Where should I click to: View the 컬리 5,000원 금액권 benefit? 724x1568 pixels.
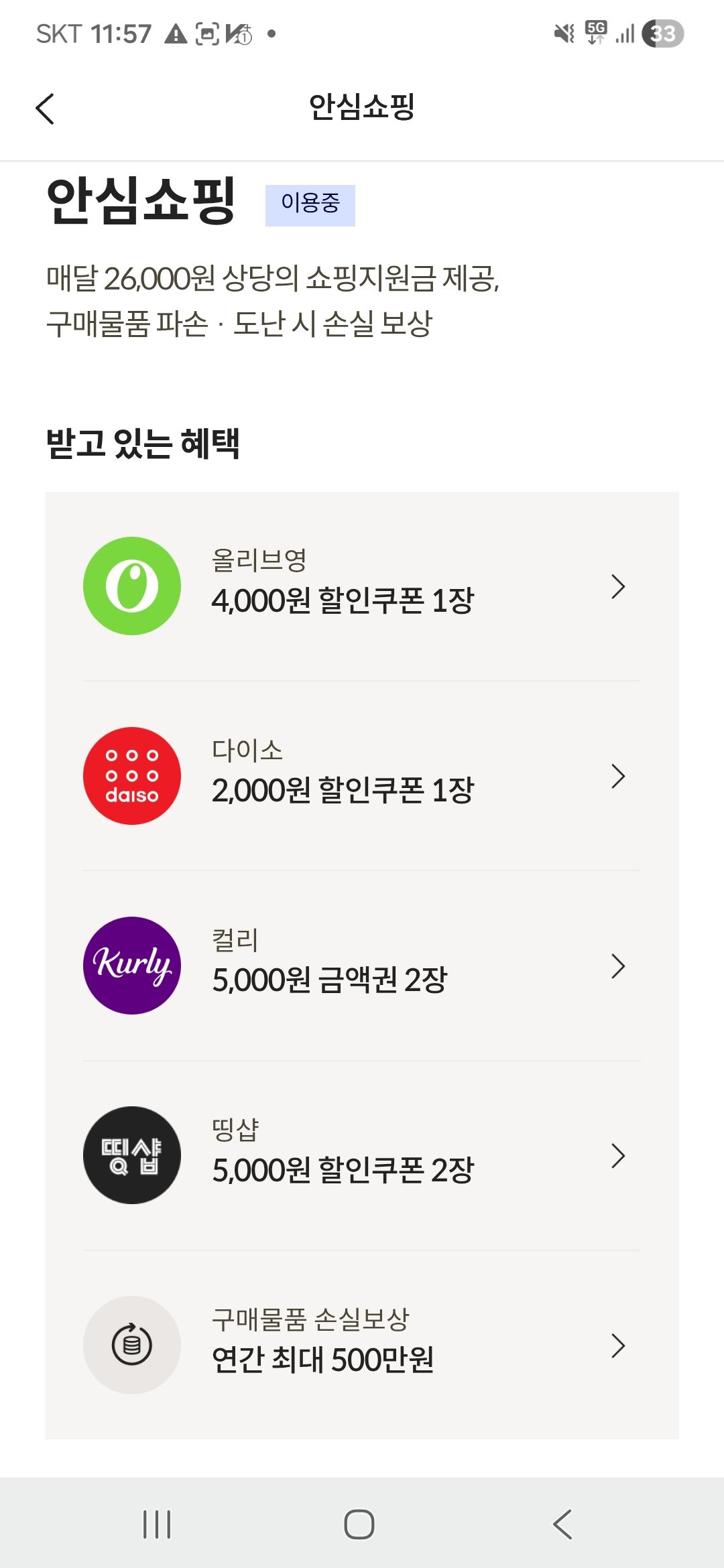362,966
